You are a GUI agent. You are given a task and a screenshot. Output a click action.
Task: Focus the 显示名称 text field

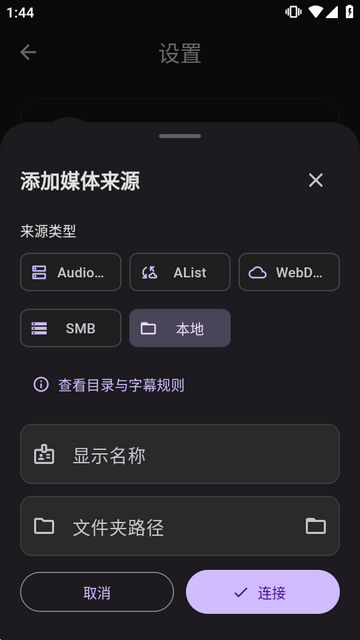pyautogui.click(x=180, y=454)
